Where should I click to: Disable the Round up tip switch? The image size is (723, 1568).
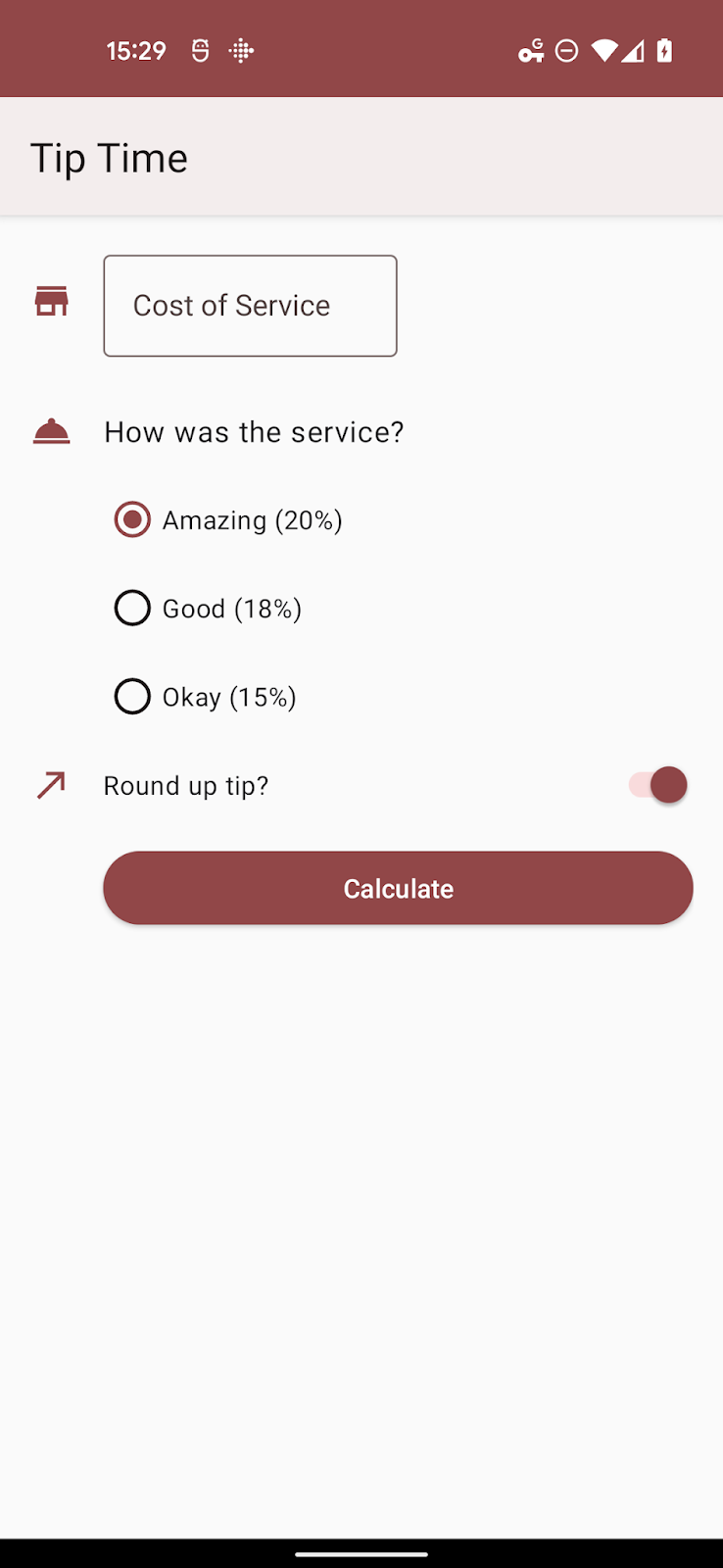coord(654,784)
